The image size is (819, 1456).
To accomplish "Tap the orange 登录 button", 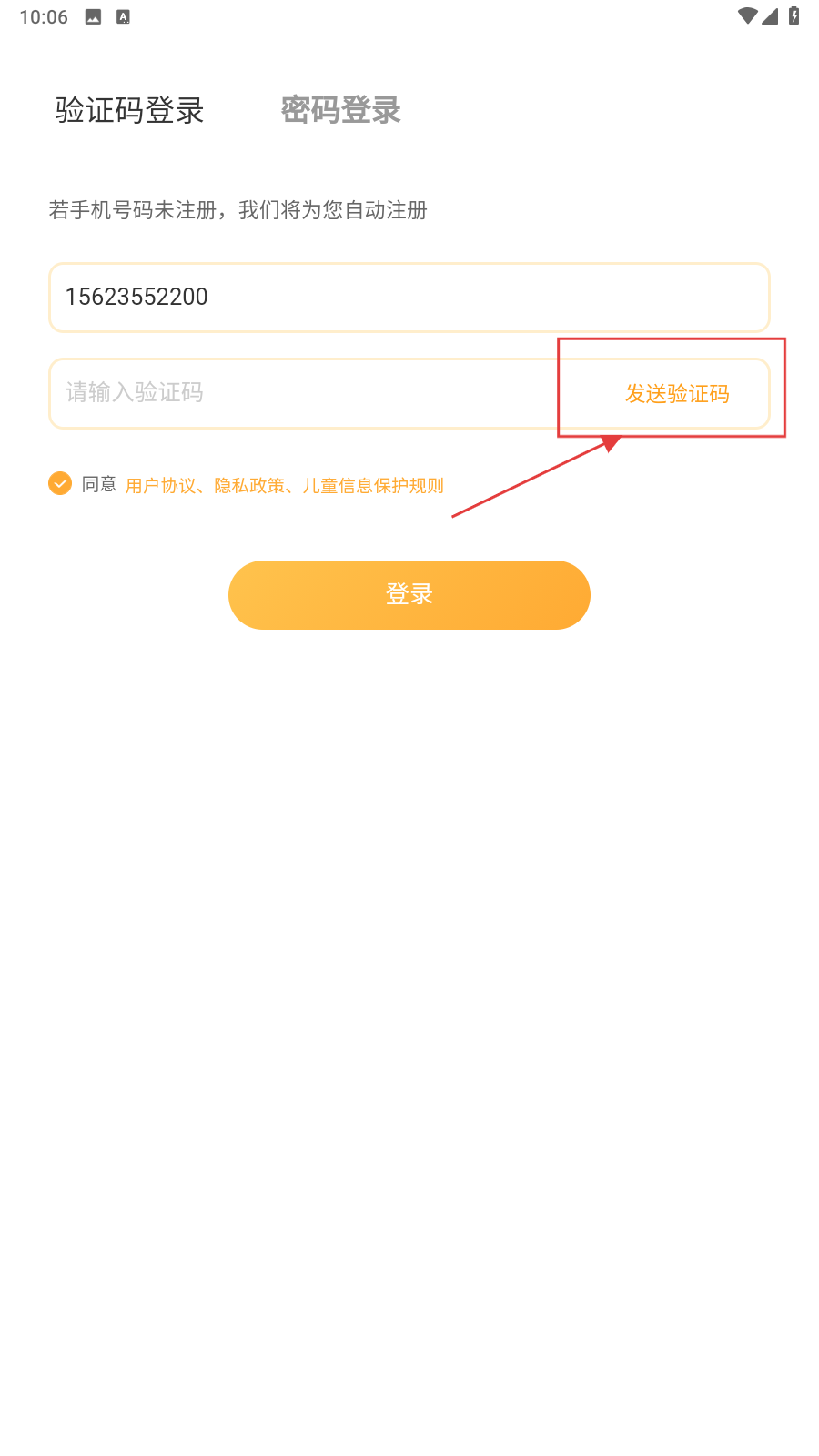I will (x=409, y=595).
